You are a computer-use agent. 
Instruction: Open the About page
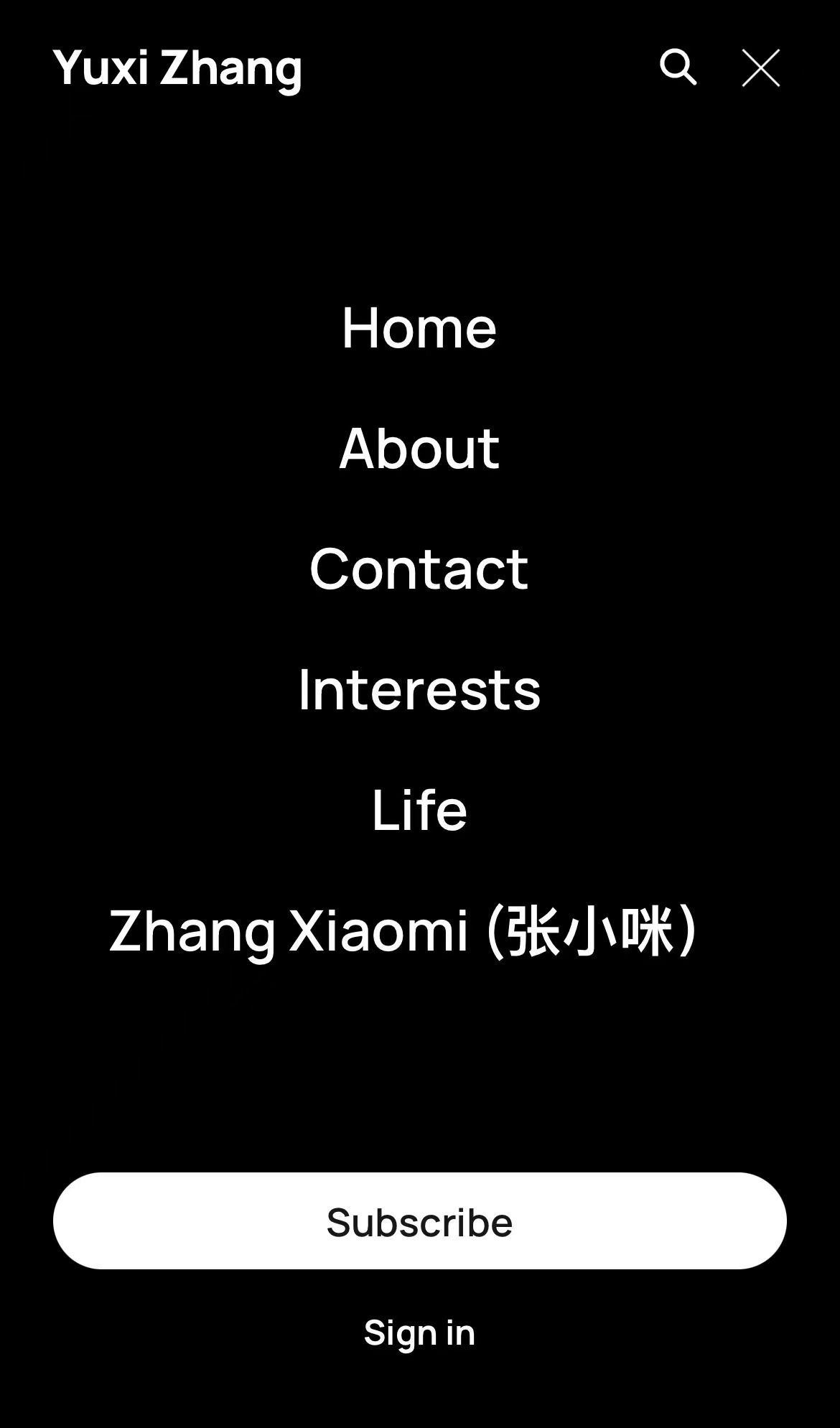(419, 448)
